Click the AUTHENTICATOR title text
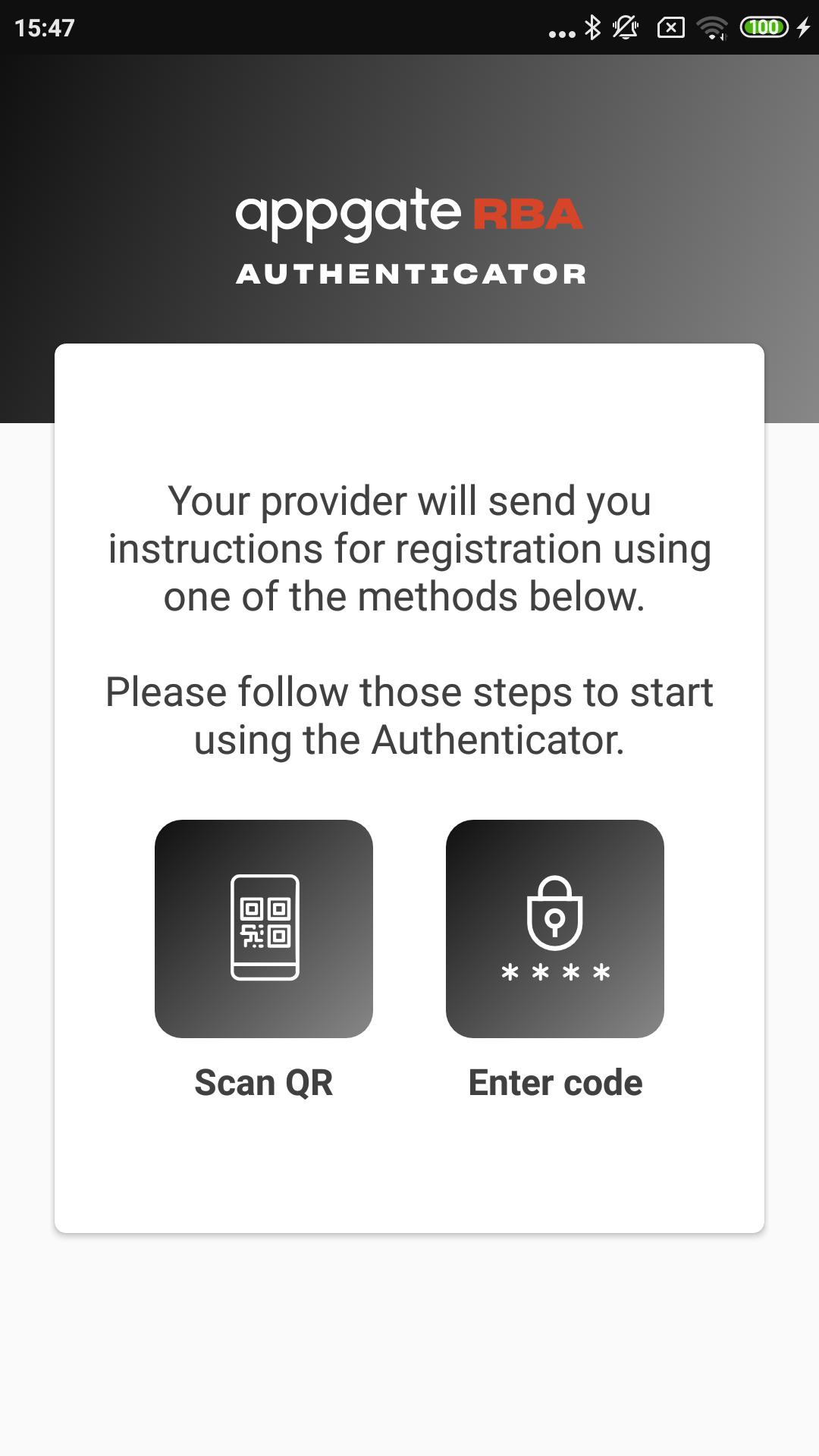The height and width of the screenshot is (1456, 819). click(413, 274)
